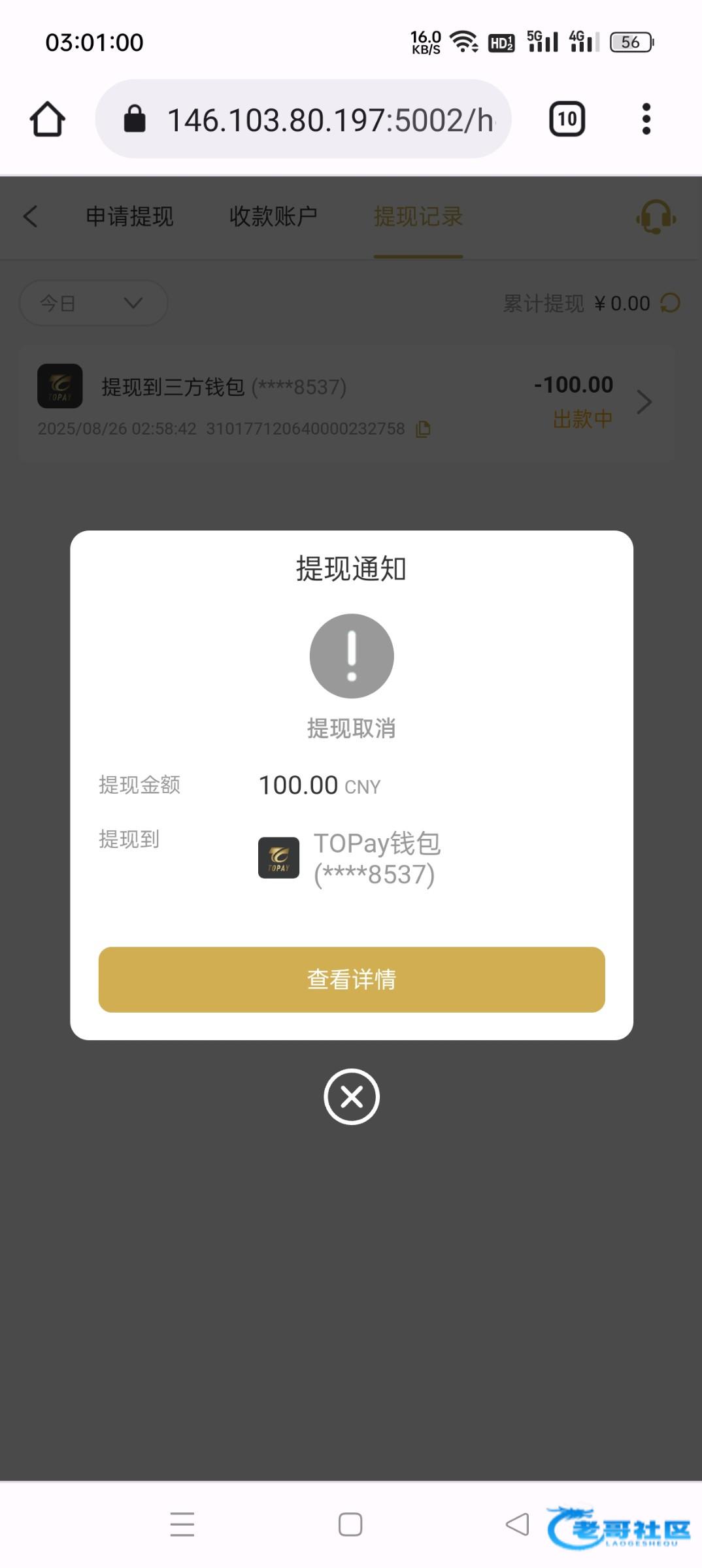Contact customer service via the headset icon
Screen dimensions: 702x1568
(656, 217)
